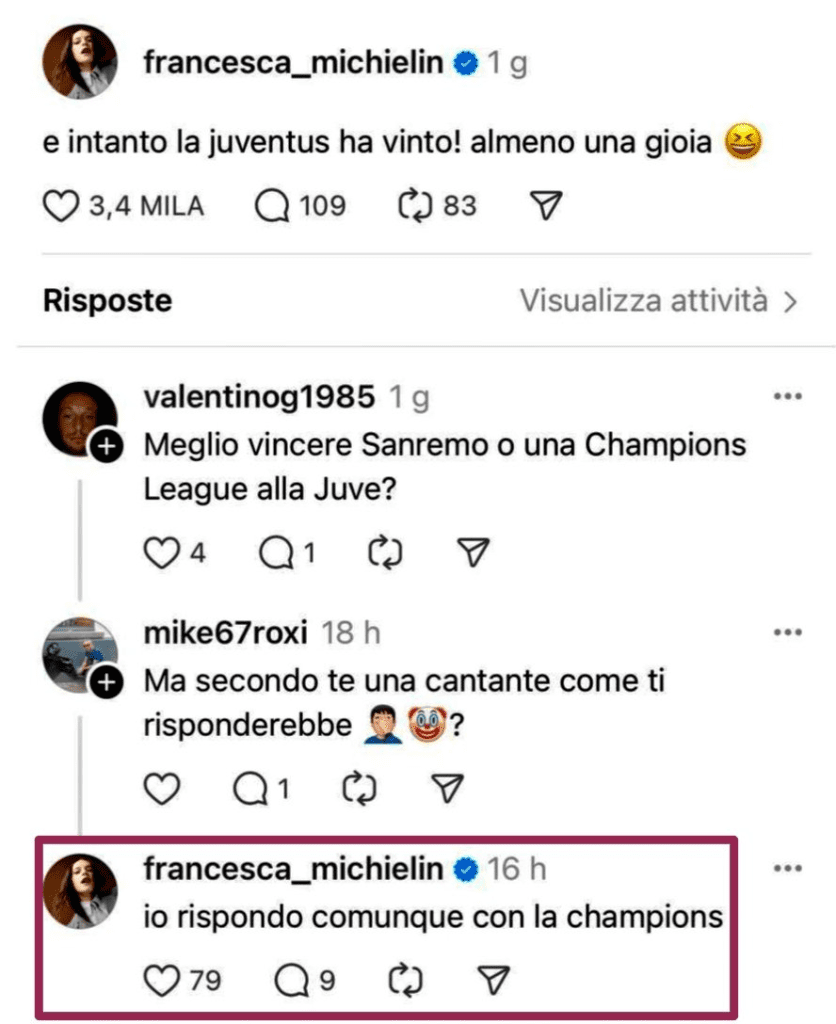Open comments on the Juventus post
The width and height of the screenshot is (836, 1024).
[x=272, y=206]
